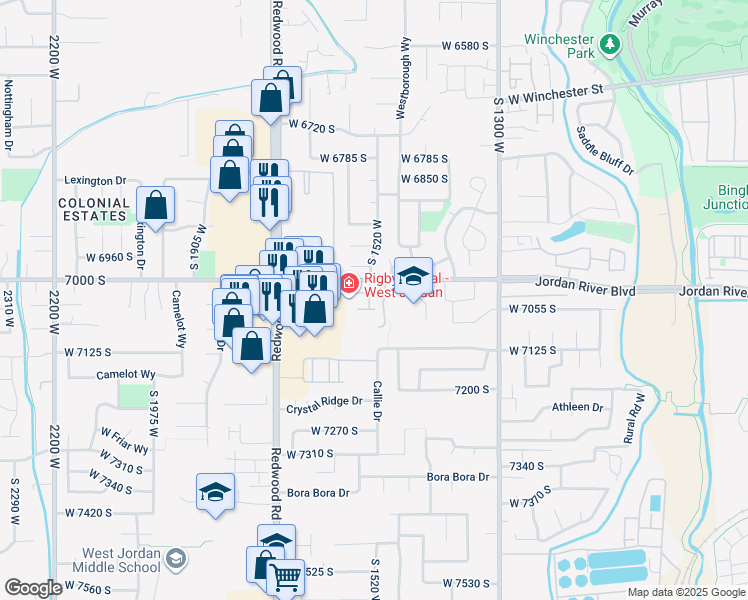Open the shopping bag marker near W 6720 S
The image size is (748, 600).
click(x=270, y=102)
